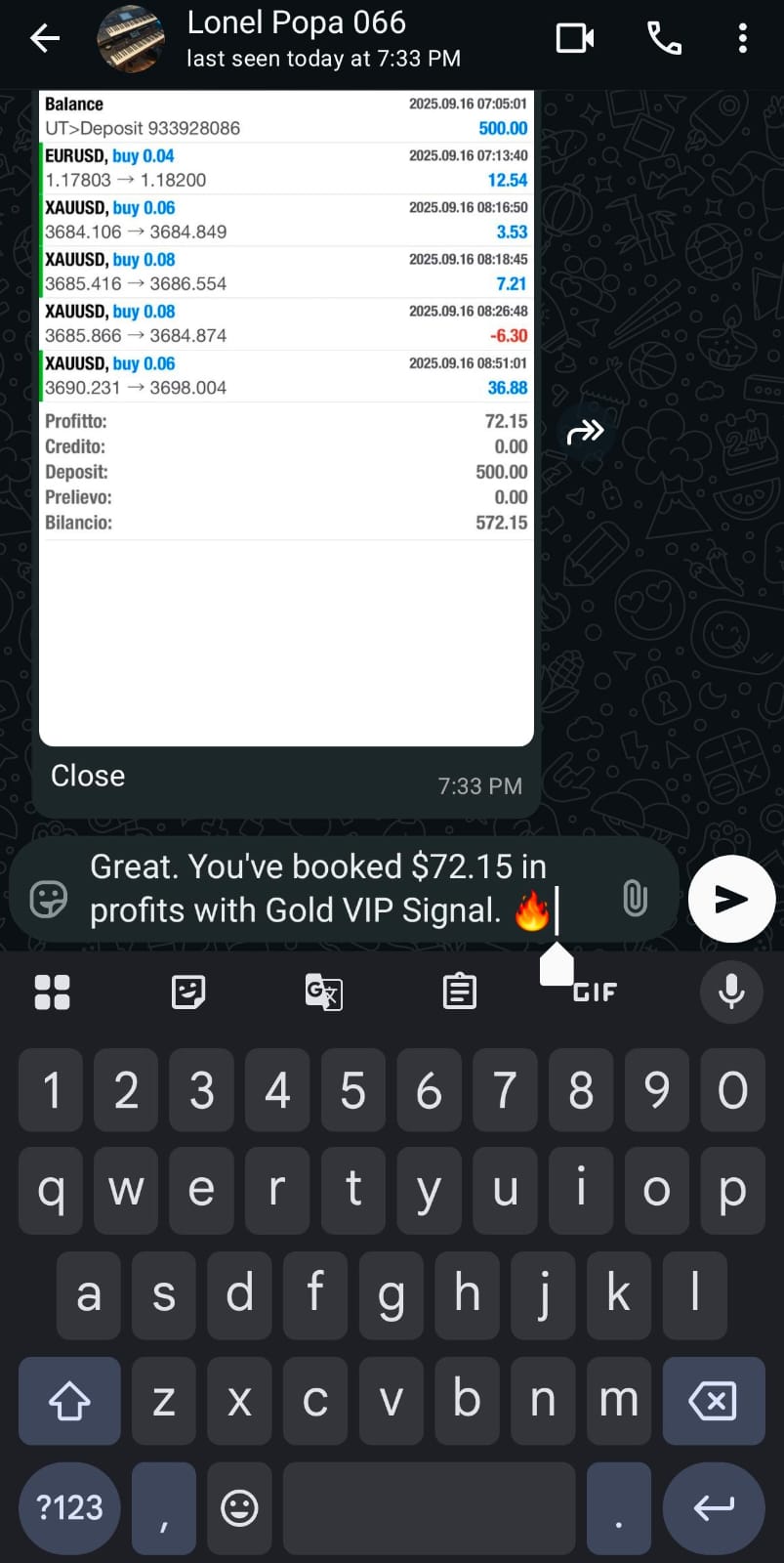The image size is (784, 1563).
Task: Switch keyboard to the ?123 symbols layout
Action: (x=69, y=1507)
